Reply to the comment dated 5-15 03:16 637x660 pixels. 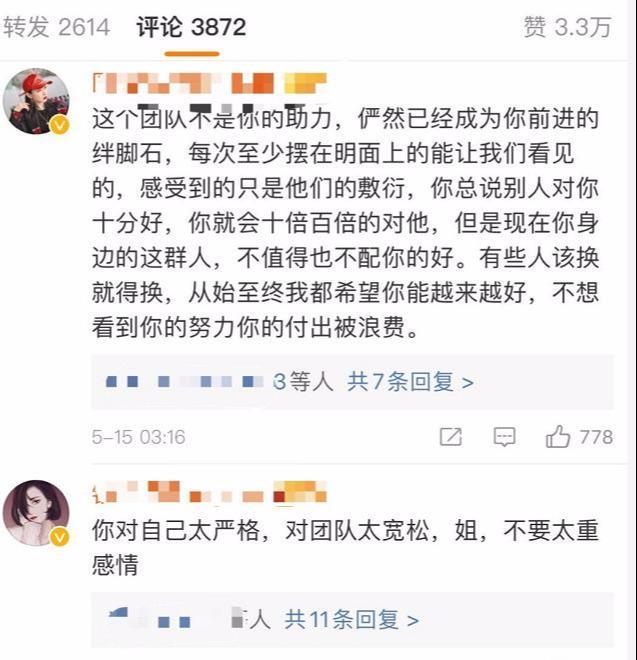505,437
